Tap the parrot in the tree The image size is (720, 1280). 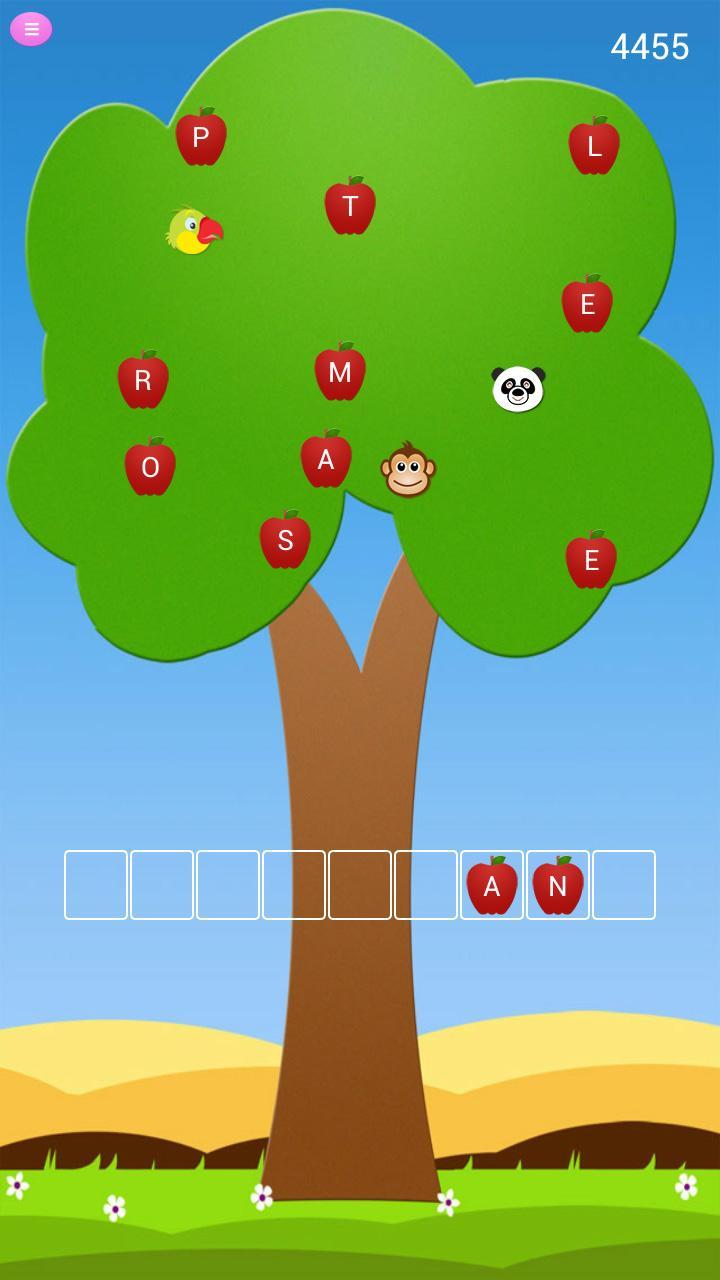coord(194,231)
